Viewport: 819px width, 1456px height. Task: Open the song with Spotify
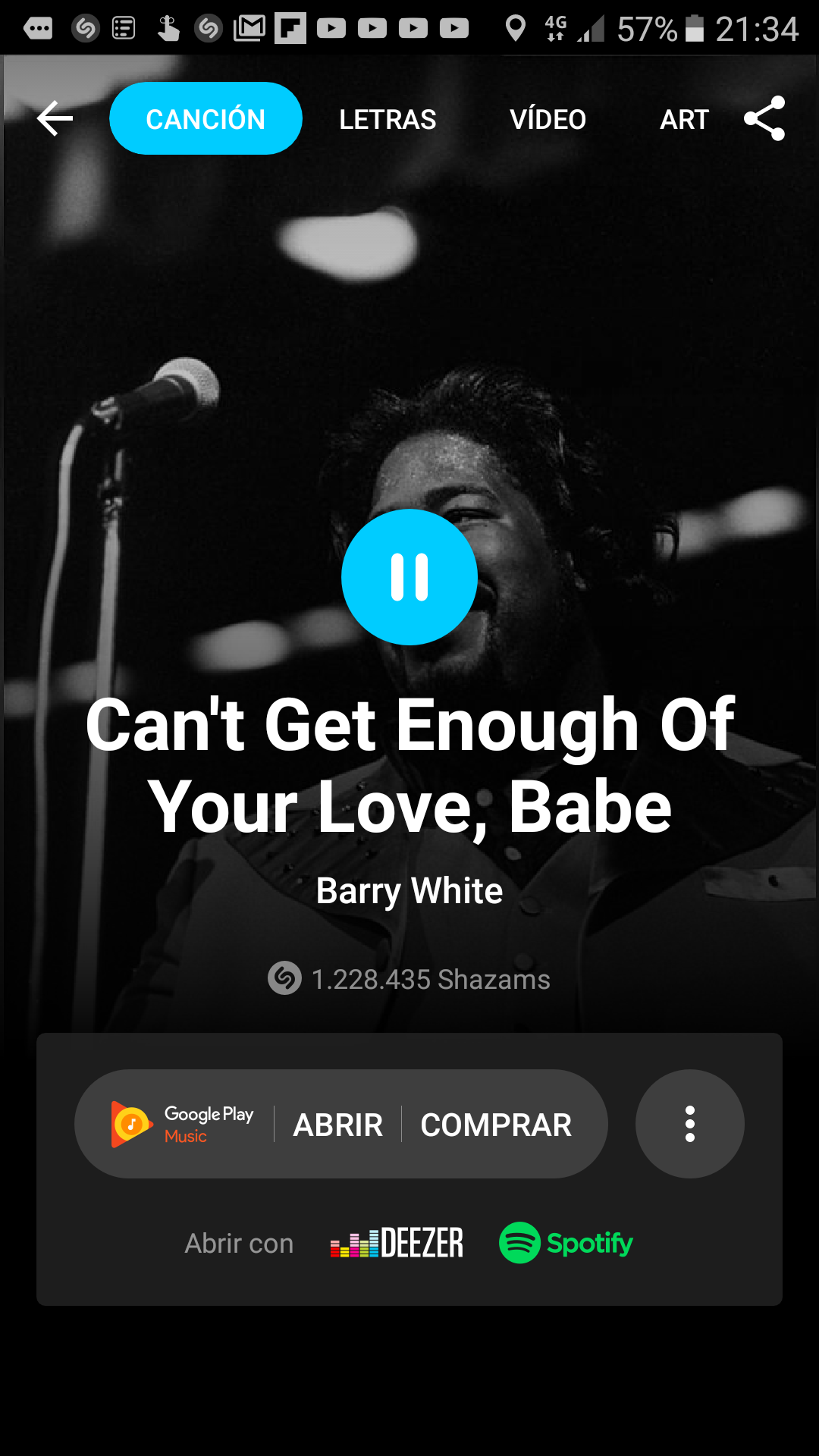click(566, 1243)
